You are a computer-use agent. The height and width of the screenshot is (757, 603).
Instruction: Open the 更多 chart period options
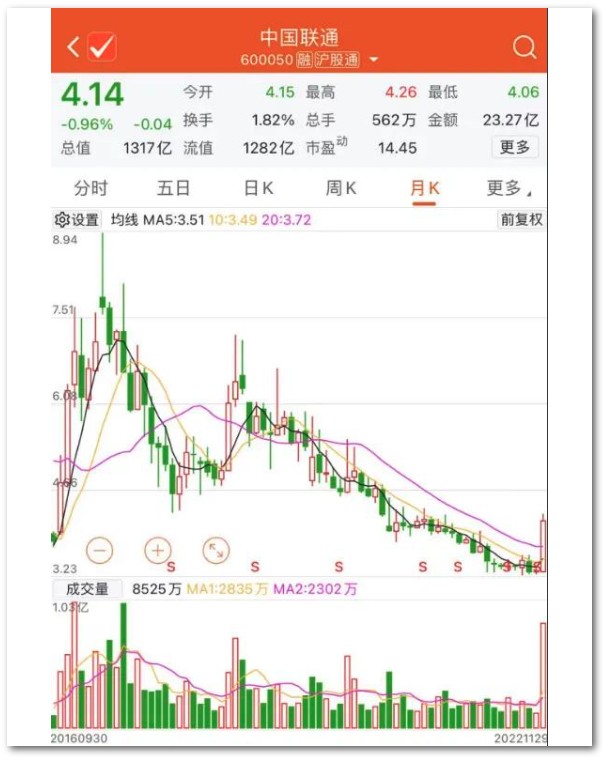coord(507,188)
